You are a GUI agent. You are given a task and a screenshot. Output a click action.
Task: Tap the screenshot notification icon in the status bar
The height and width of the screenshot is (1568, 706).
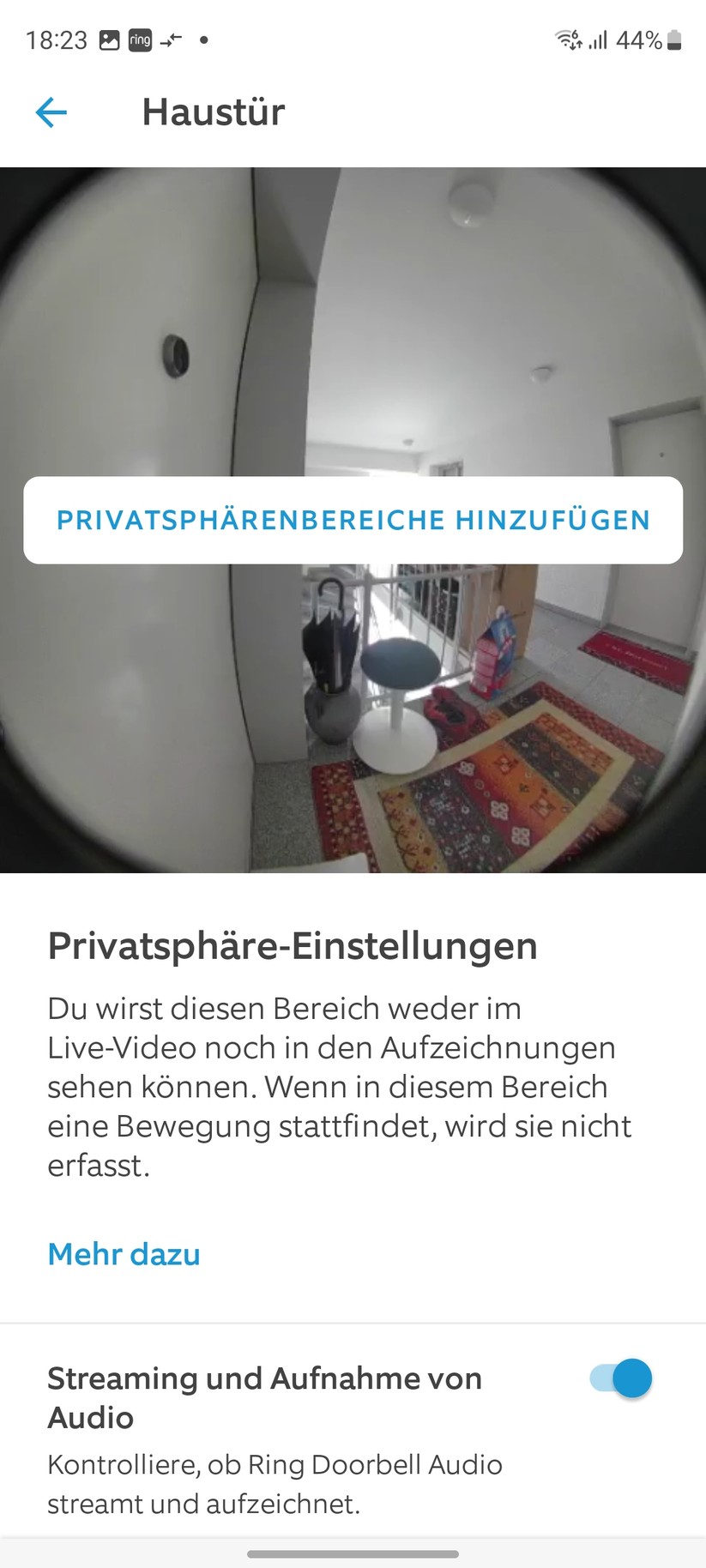click(x=108, y=39)
